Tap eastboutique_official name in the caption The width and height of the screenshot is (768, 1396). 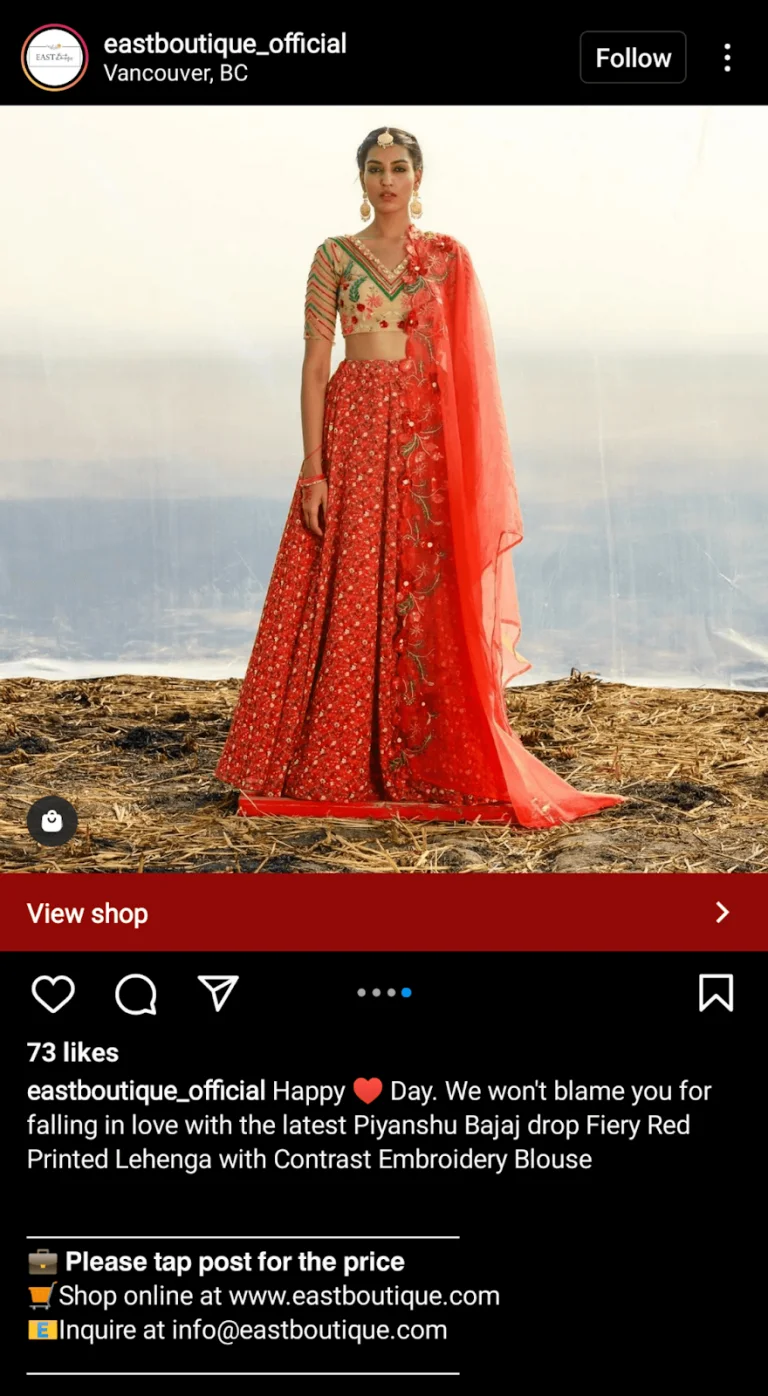(146, 1091)
